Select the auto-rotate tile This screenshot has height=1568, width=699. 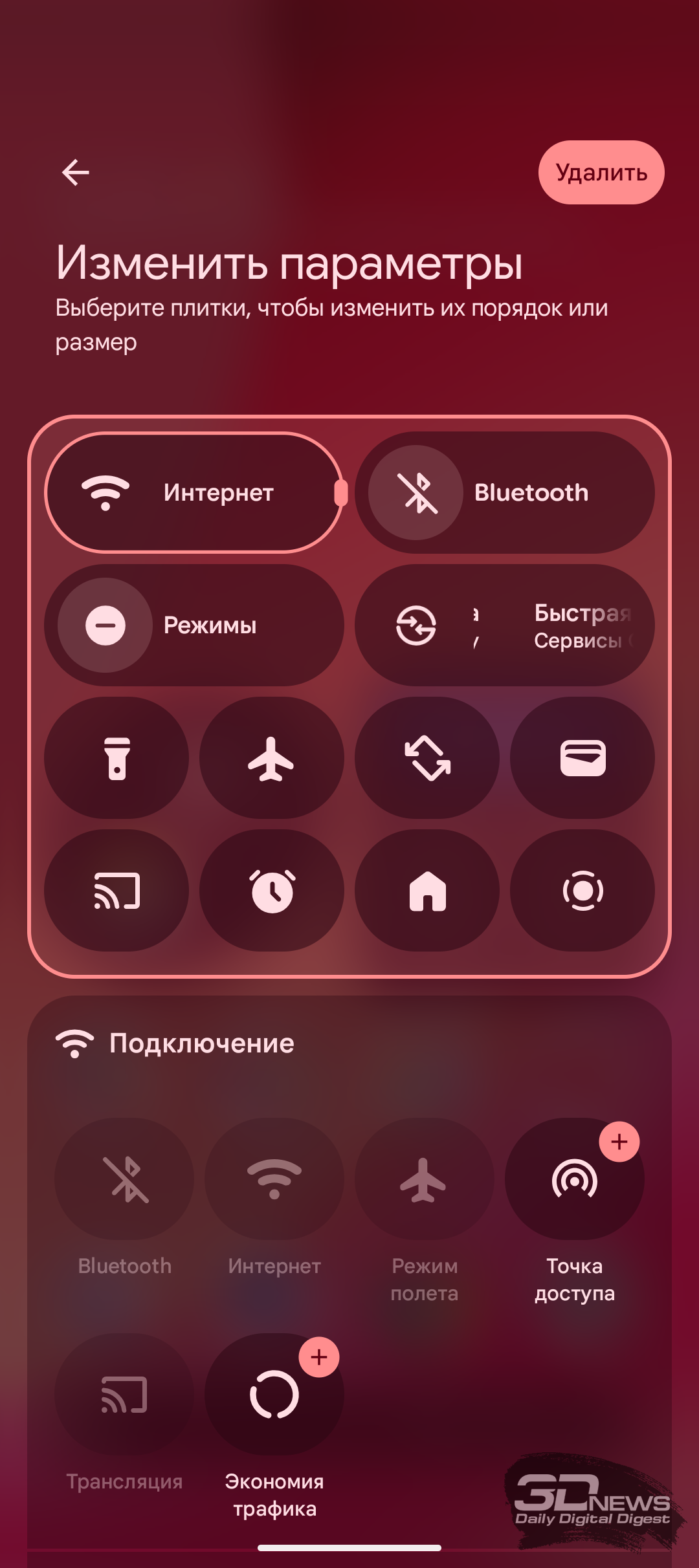tap(427, 757)
